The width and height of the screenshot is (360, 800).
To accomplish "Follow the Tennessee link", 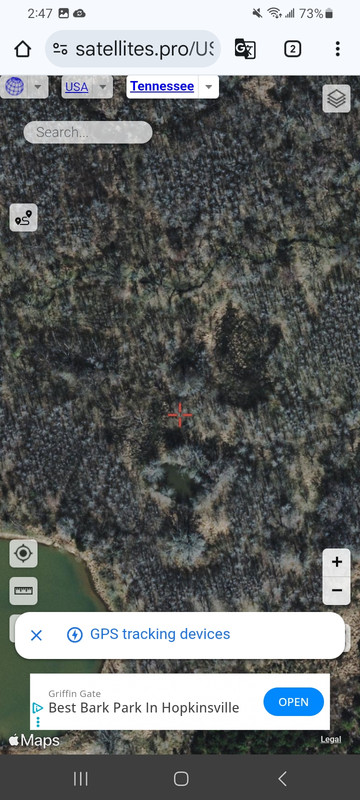I will [x=162, y=86].
